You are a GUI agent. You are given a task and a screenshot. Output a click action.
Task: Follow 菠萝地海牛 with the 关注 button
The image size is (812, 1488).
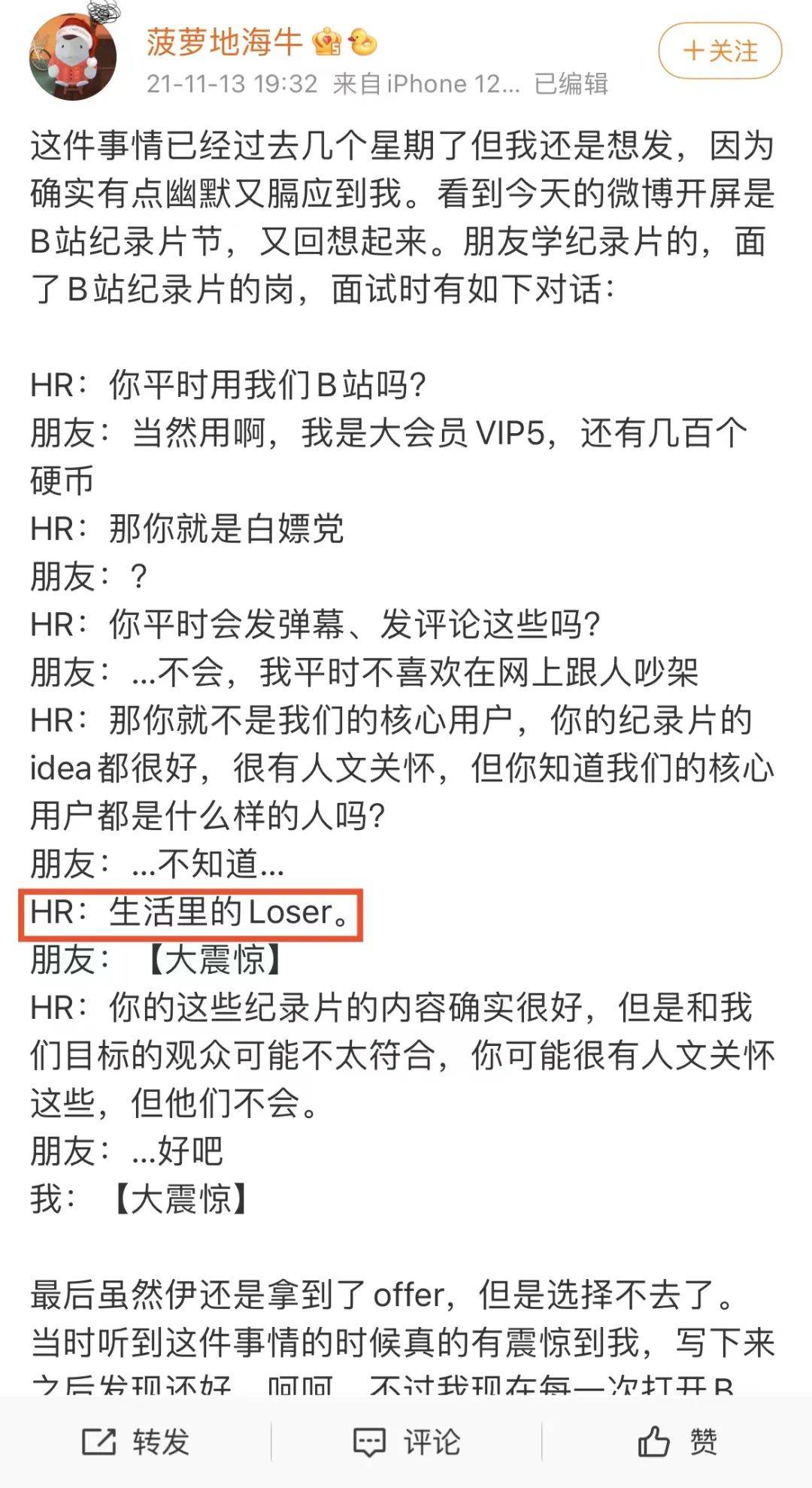[x=720, y=51]
